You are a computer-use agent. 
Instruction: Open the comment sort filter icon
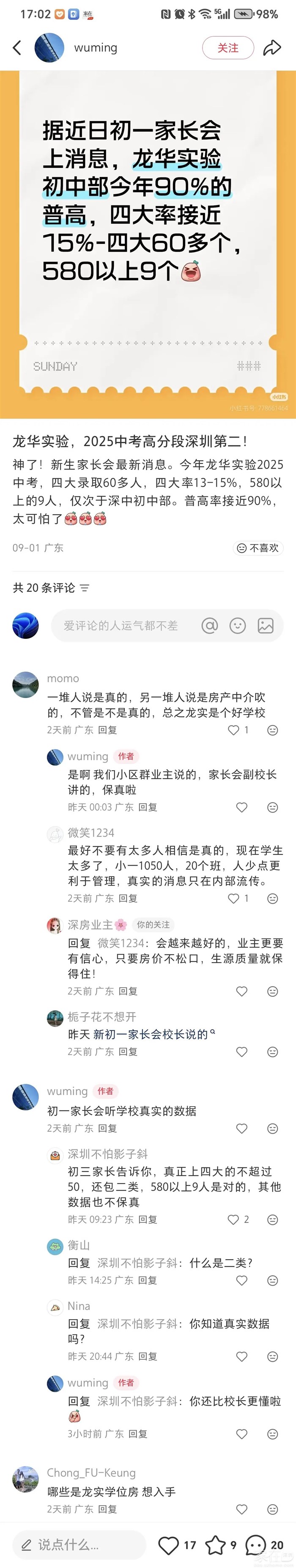[85, 588]
